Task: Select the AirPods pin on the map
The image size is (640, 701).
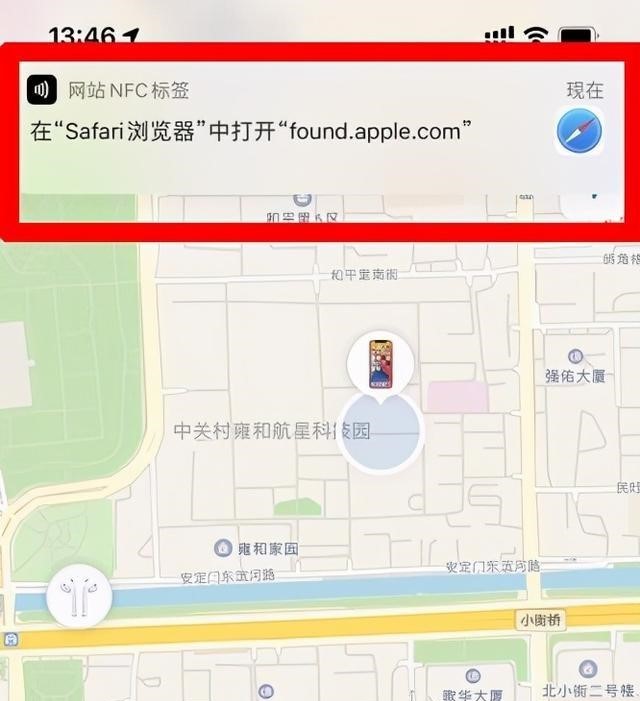Action: pyautogui.click(x=79, y=596)
